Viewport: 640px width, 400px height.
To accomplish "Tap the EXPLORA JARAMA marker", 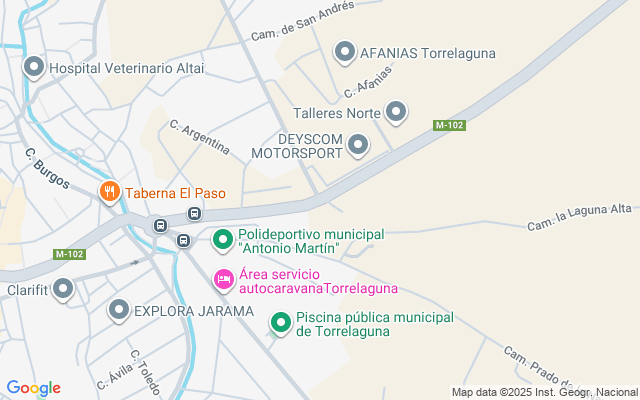I will [119, 310].
